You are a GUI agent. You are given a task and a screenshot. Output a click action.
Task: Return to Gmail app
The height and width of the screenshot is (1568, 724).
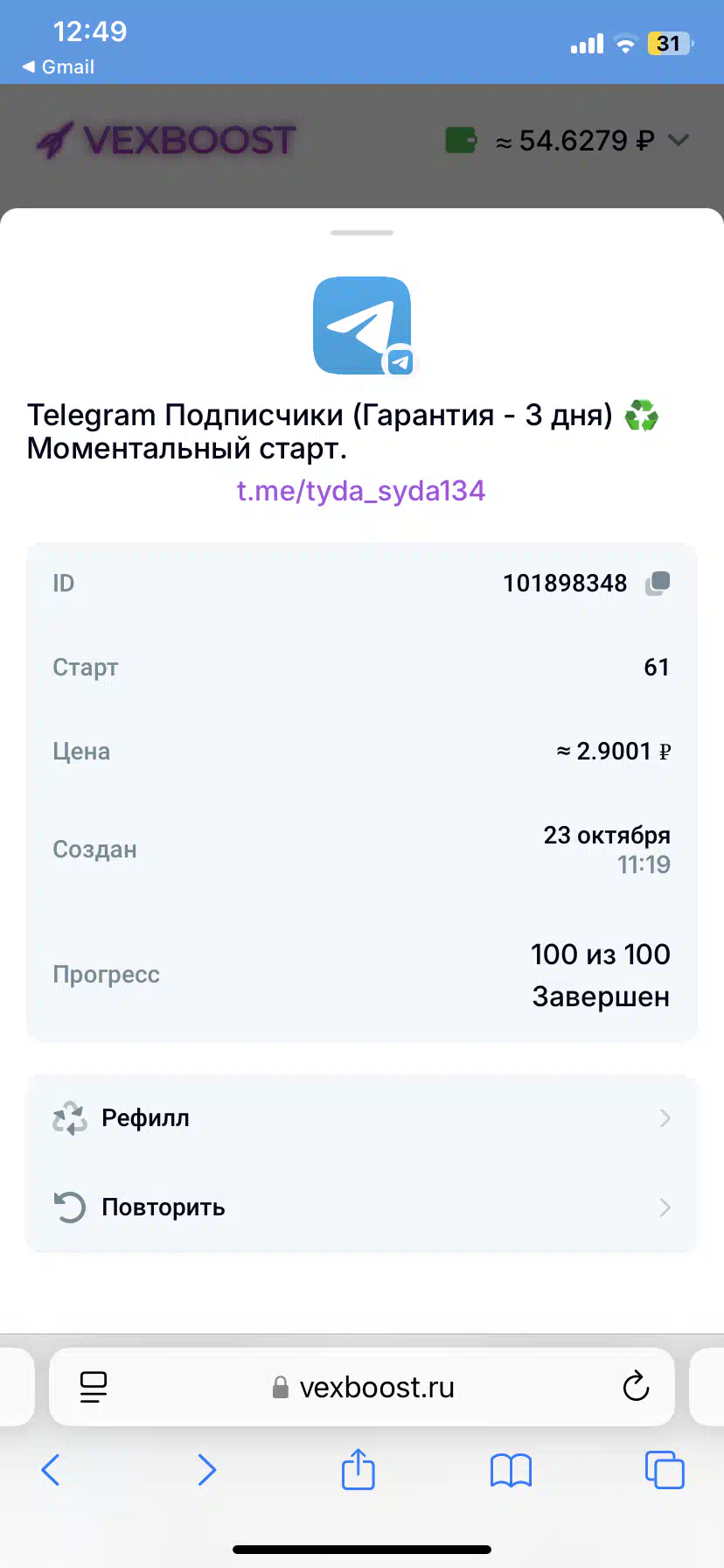(x=58, y=66)
